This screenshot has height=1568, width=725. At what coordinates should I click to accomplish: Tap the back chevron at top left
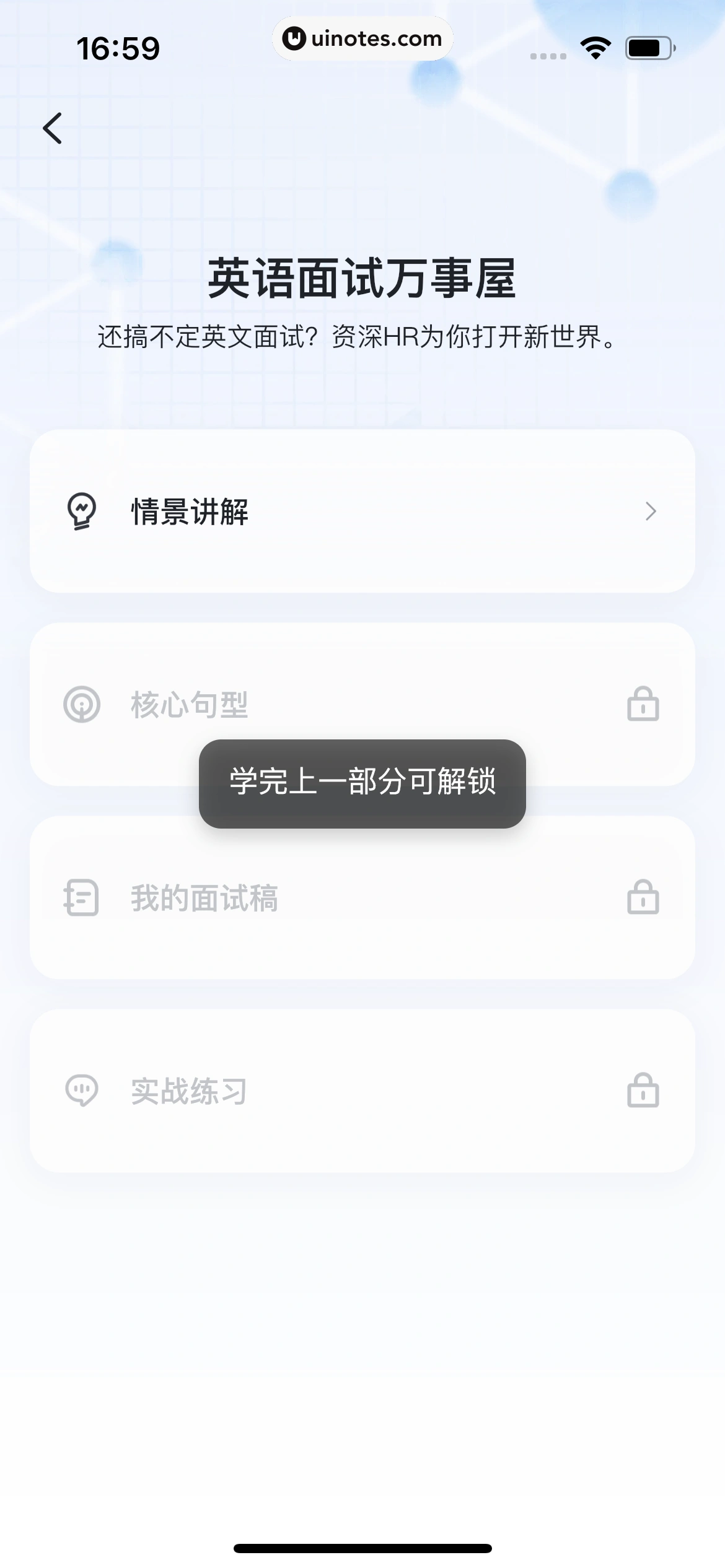coord(52,128)
